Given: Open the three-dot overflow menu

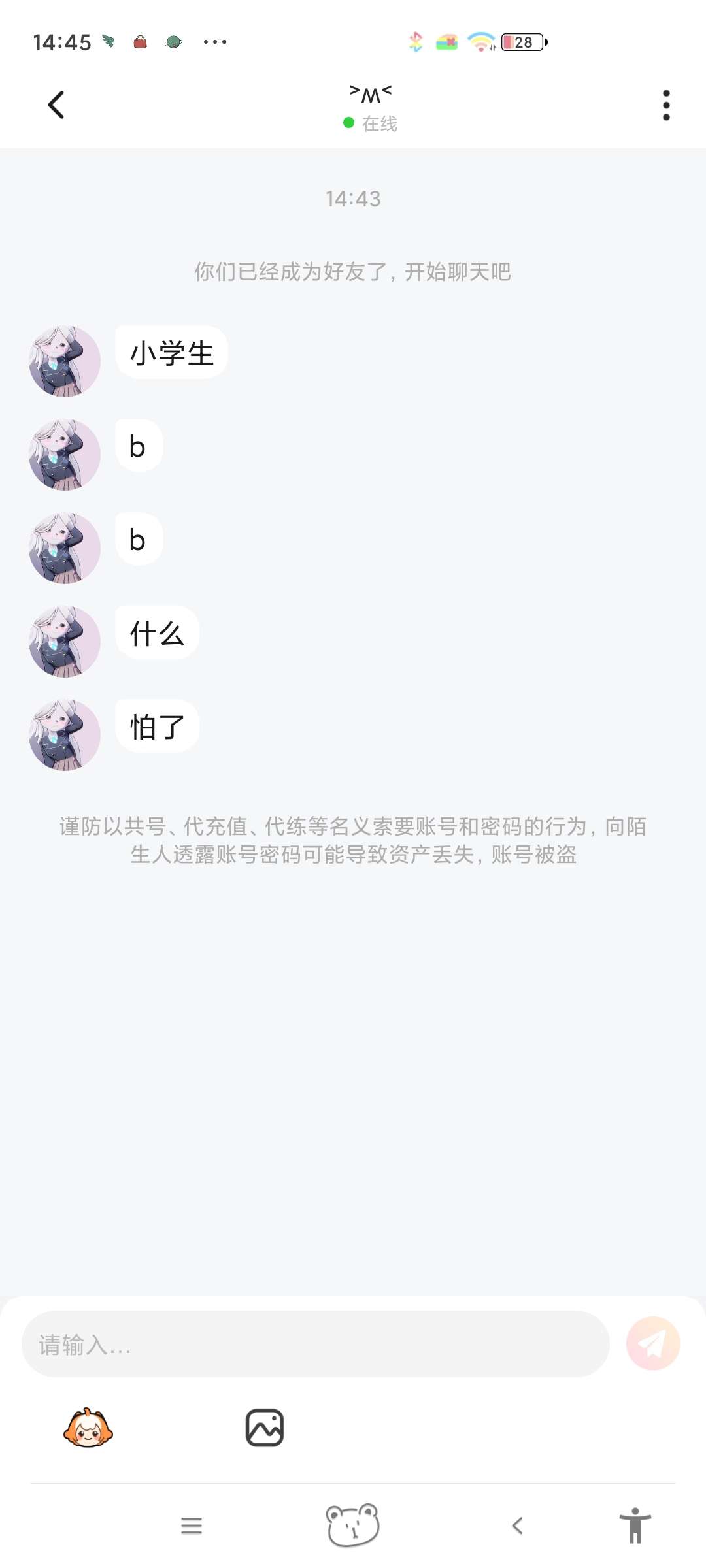Looking at the screenshot, I should [x=666, y=105].
